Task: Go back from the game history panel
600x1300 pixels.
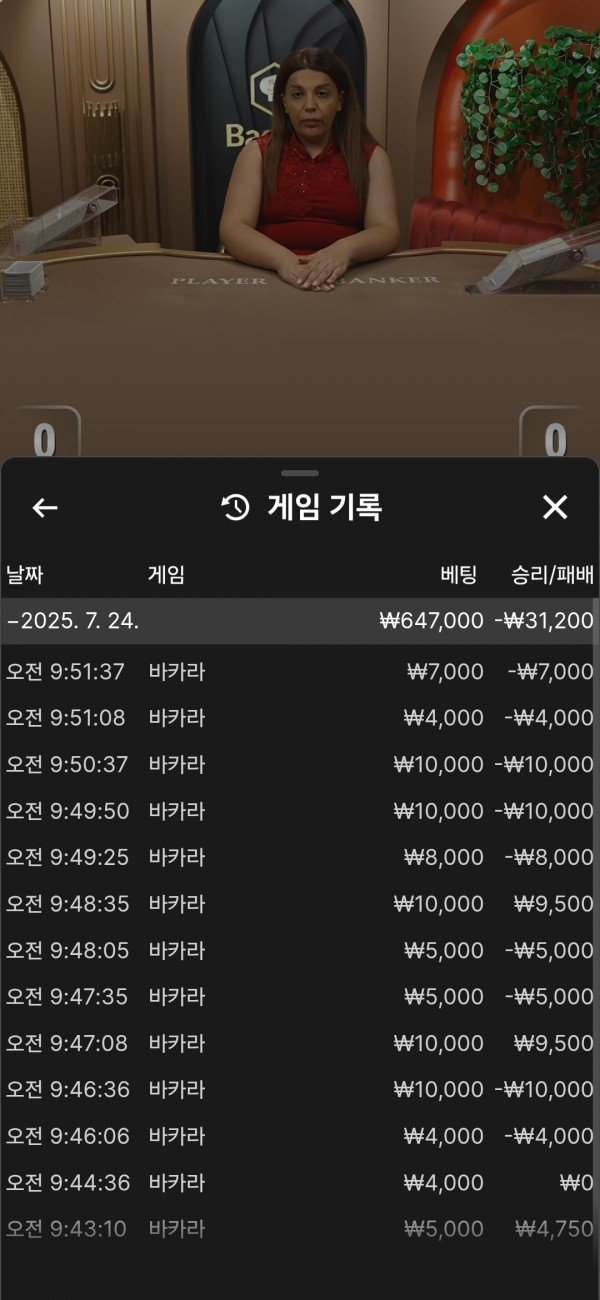Action: [x=45, y=508]
